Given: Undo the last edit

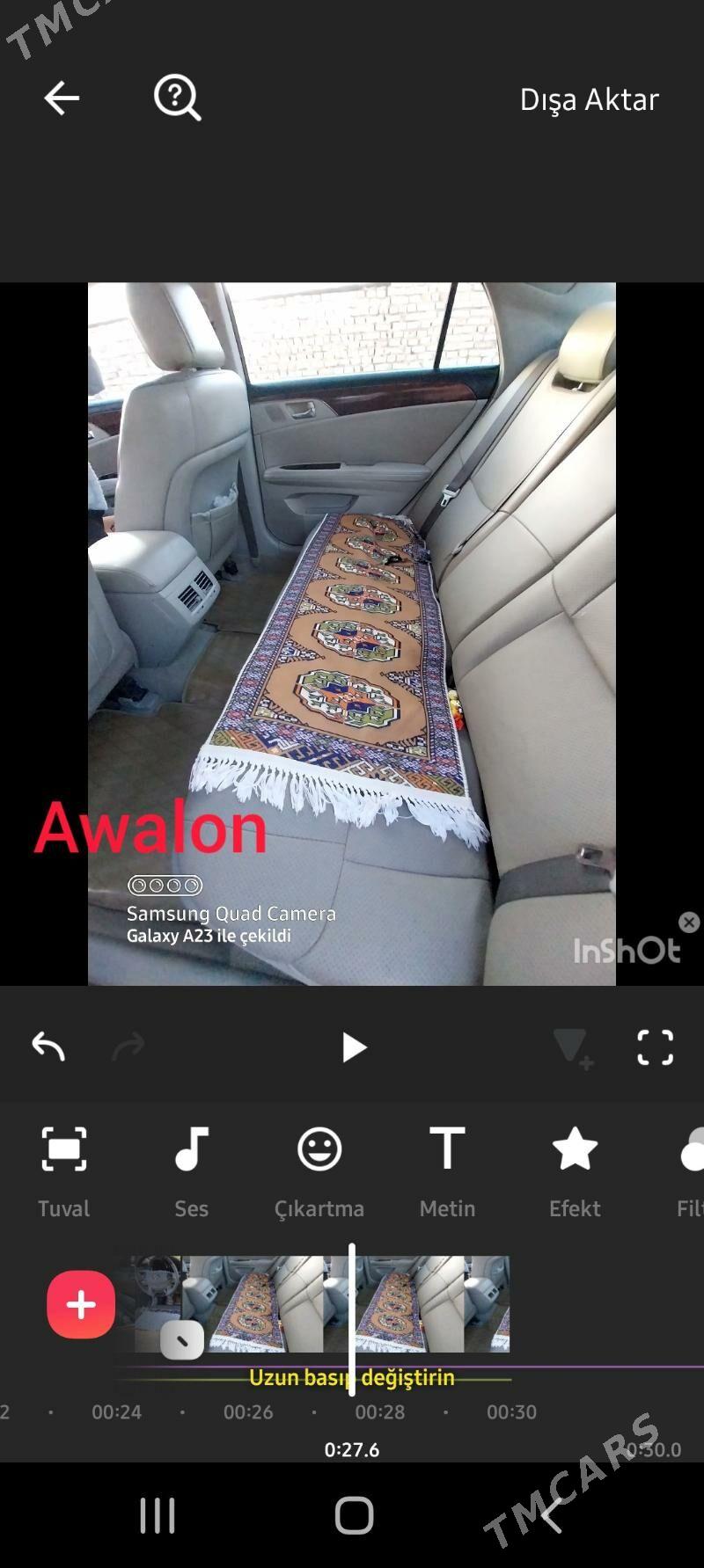Looking at the screenshot, I should 48,1047.
